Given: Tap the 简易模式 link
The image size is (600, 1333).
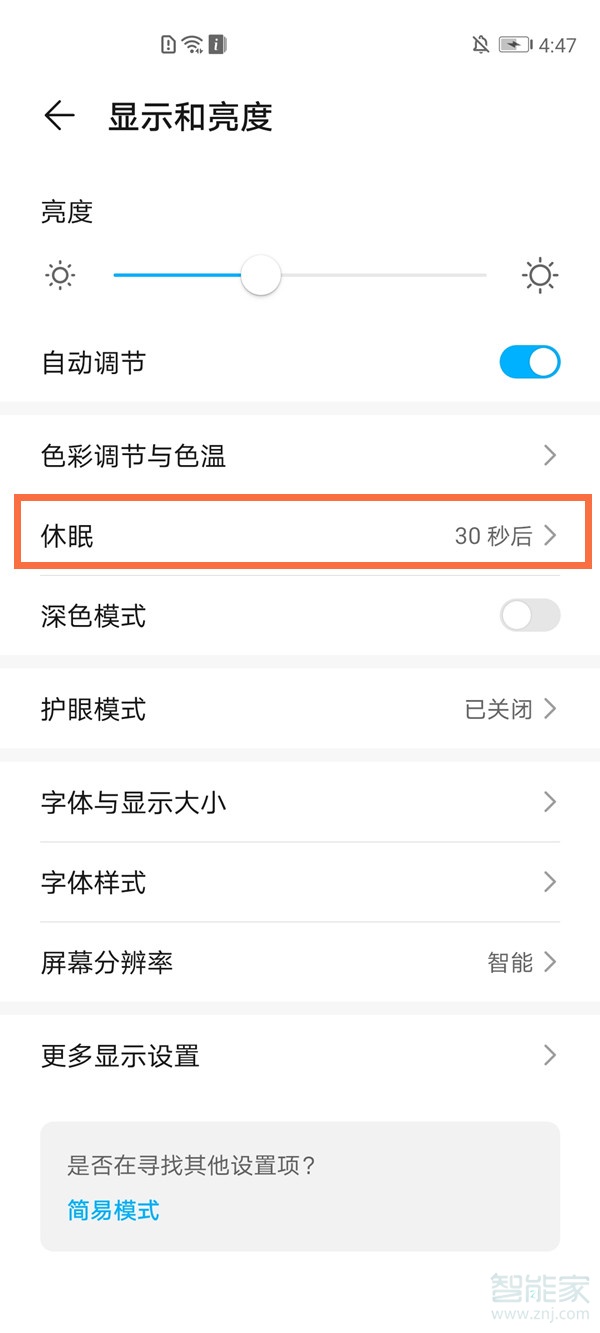Looking at the screenshot, I should 113,1210.
